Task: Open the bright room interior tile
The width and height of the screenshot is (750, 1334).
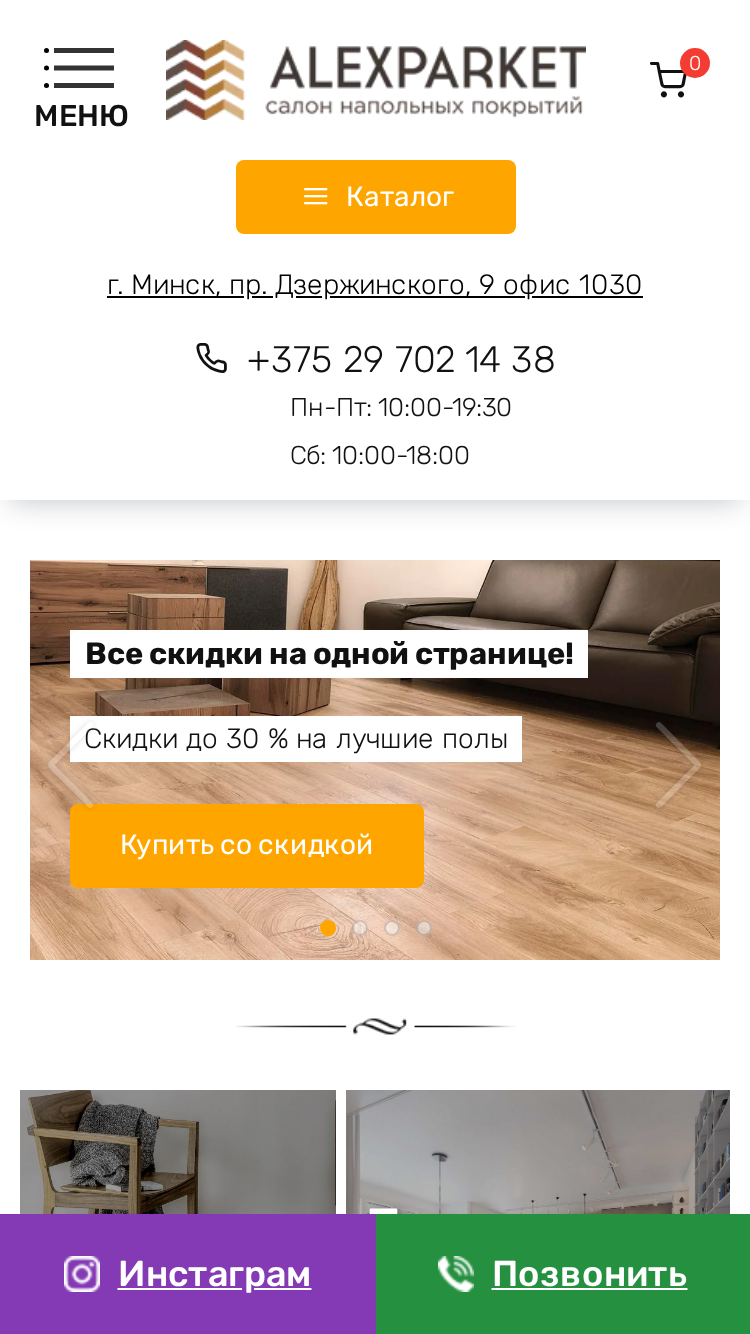Action: pos(538,1152)
